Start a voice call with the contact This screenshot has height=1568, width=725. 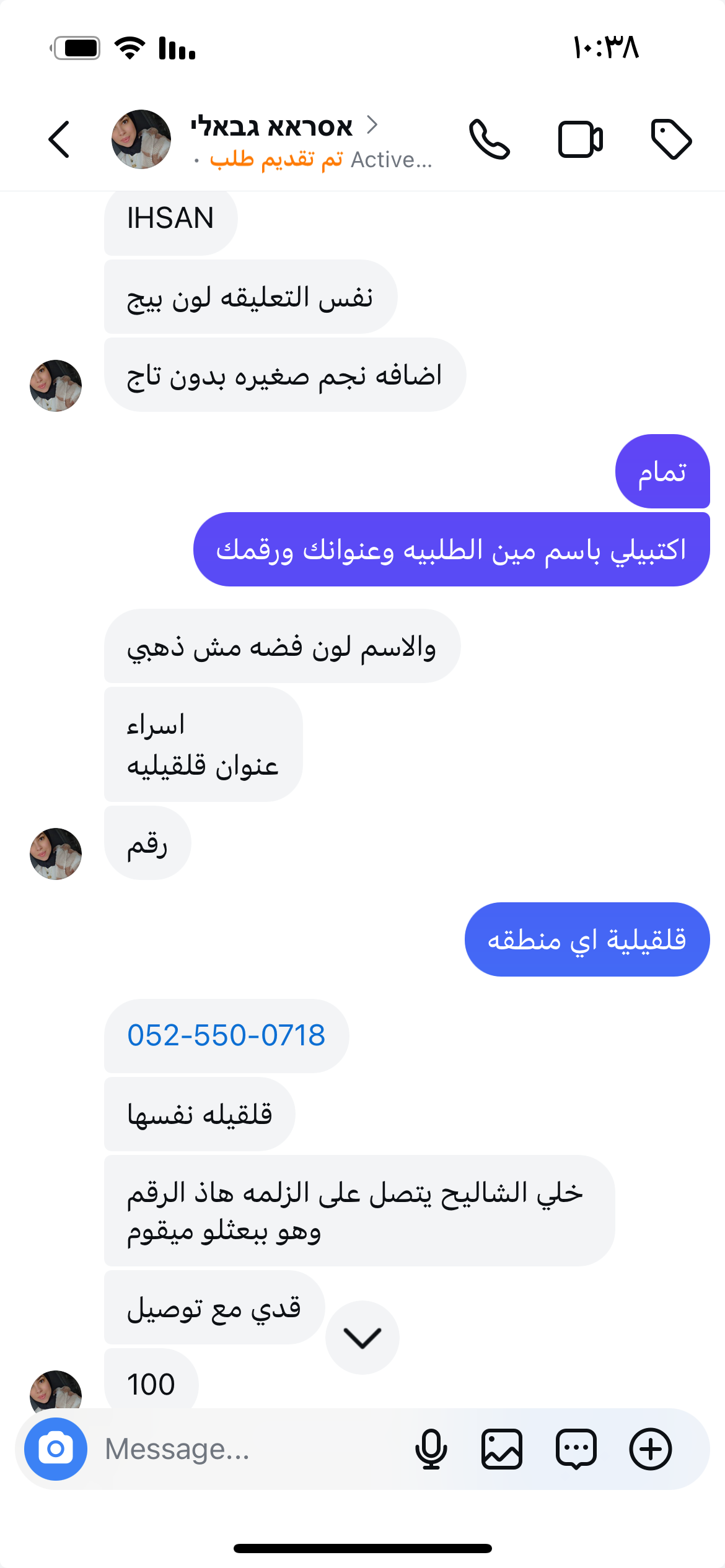point(490,139)
